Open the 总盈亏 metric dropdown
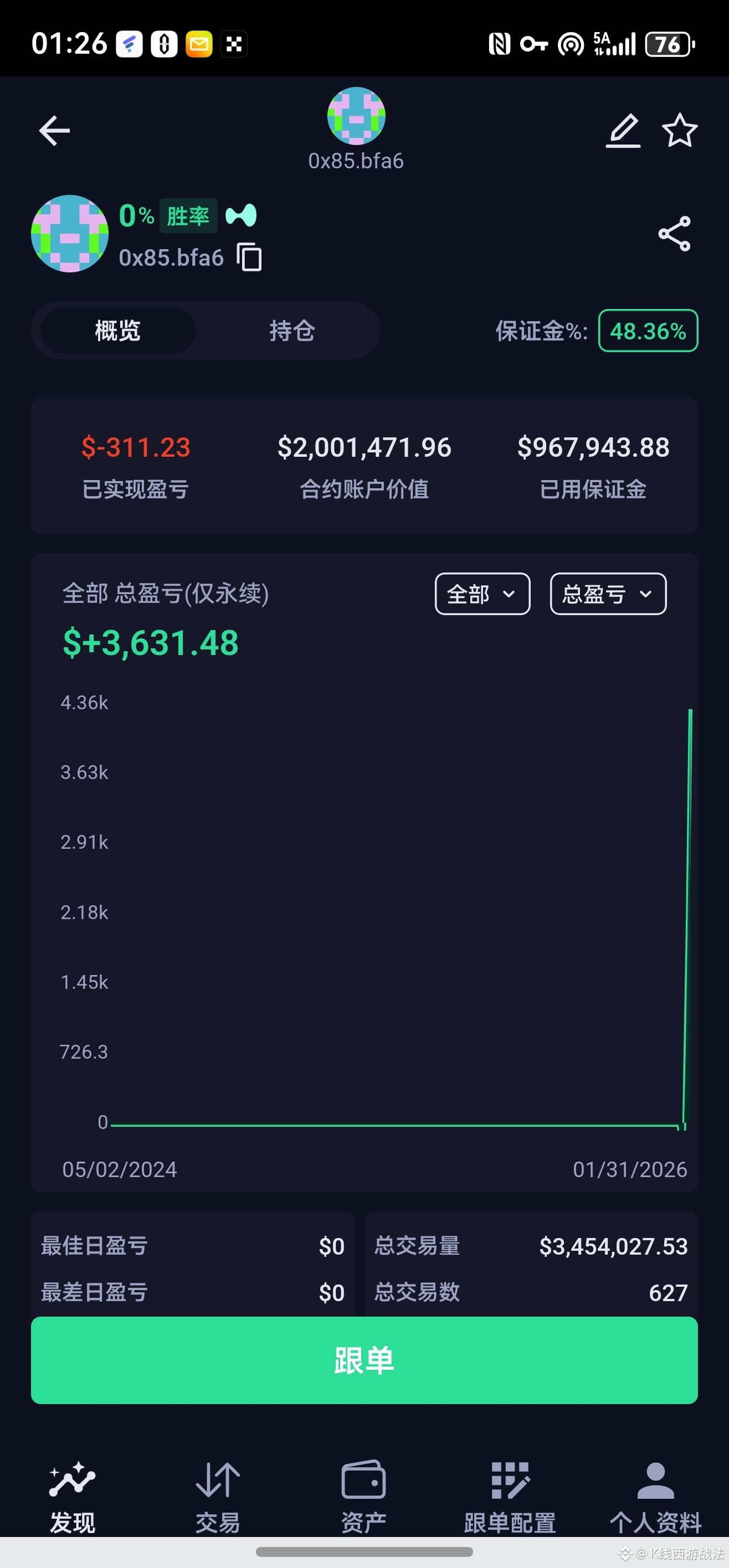The width and height of the screenshot is (729, 1568). [x=607, y=594]
